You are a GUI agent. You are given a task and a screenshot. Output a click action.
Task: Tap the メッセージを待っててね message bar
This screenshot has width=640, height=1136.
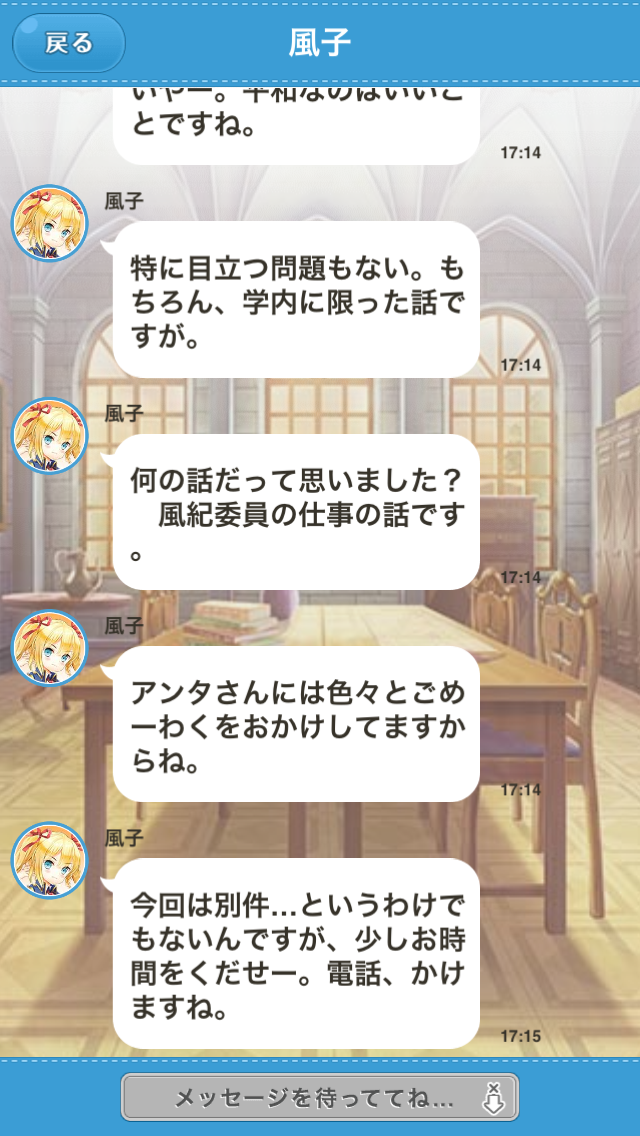320,1097
